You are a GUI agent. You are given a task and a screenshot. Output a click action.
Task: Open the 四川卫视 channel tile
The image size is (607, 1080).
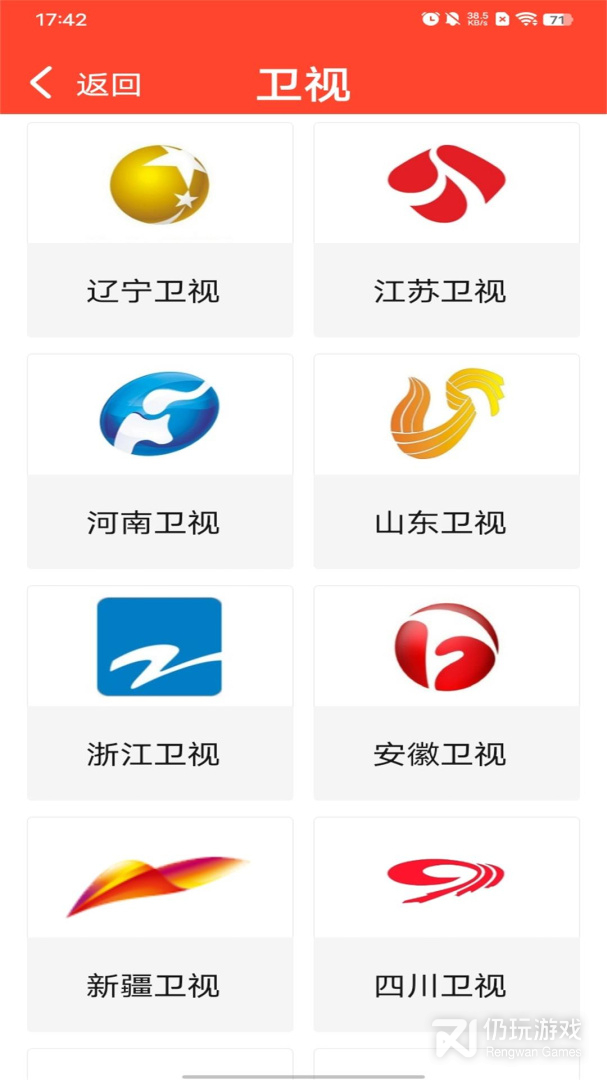446,924
